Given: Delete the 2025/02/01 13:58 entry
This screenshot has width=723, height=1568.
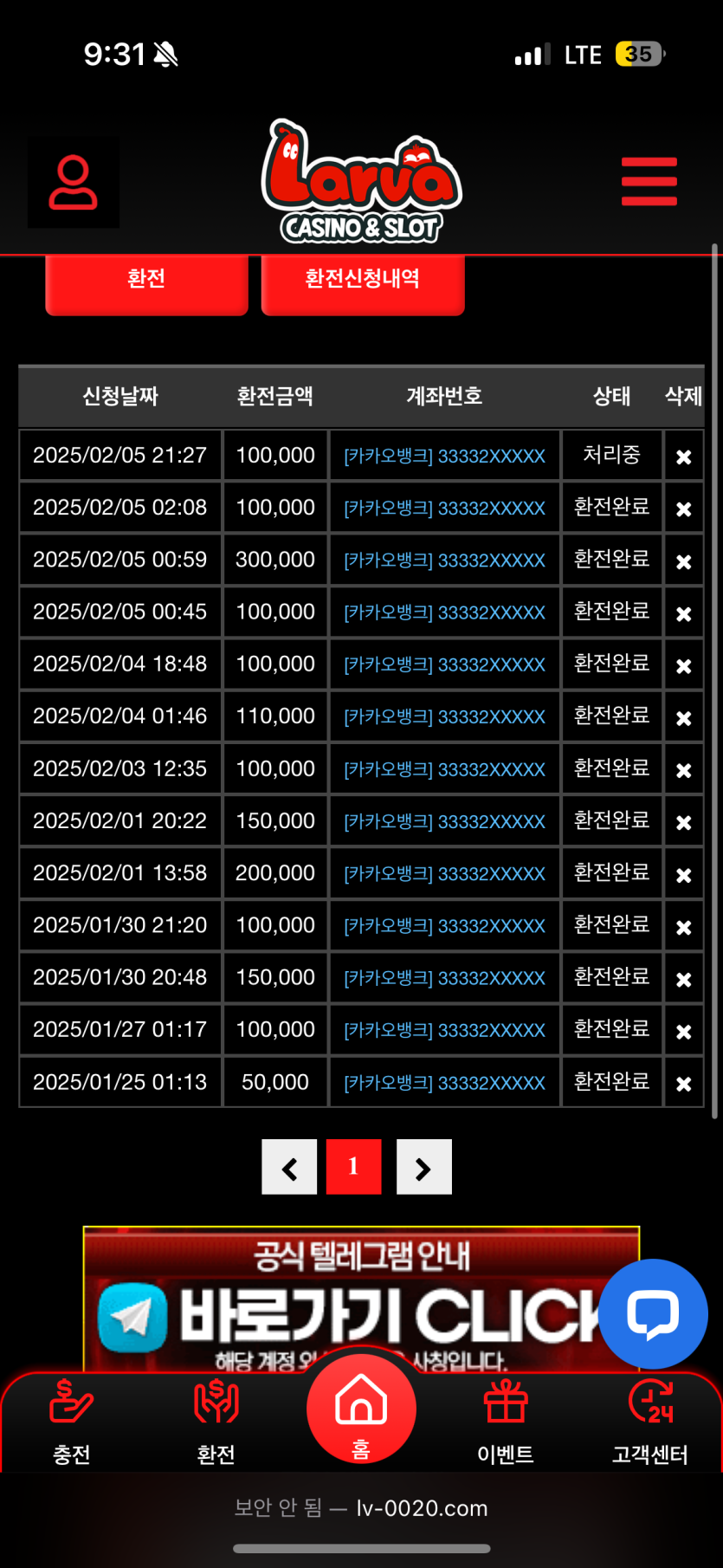Looking at the screenshot, I should (683, 874).
